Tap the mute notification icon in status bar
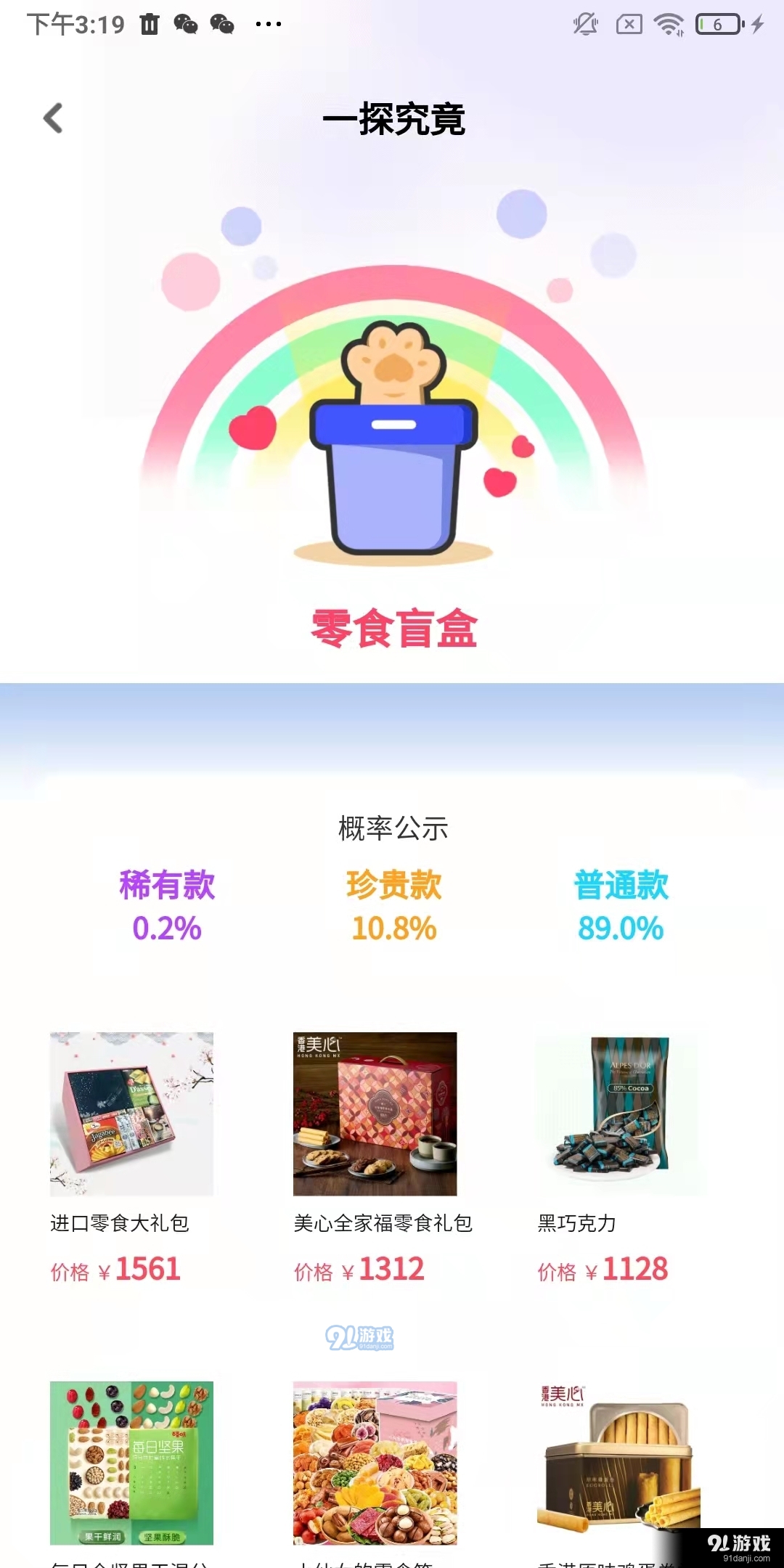Viewport: 784px width, 1568px height. point(587,23)
